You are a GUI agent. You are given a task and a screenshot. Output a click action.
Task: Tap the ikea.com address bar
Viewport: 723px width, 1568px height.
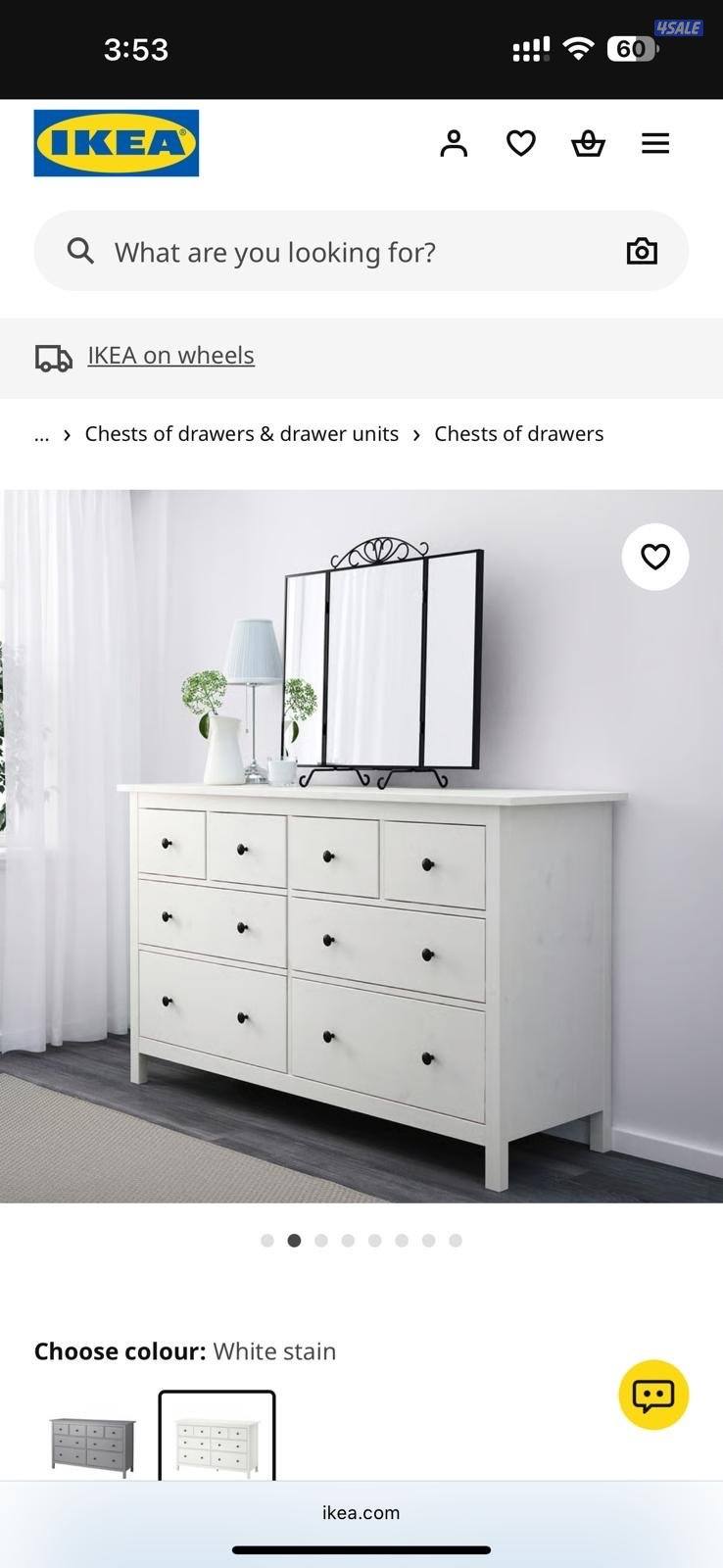[x=361, y=1512]
